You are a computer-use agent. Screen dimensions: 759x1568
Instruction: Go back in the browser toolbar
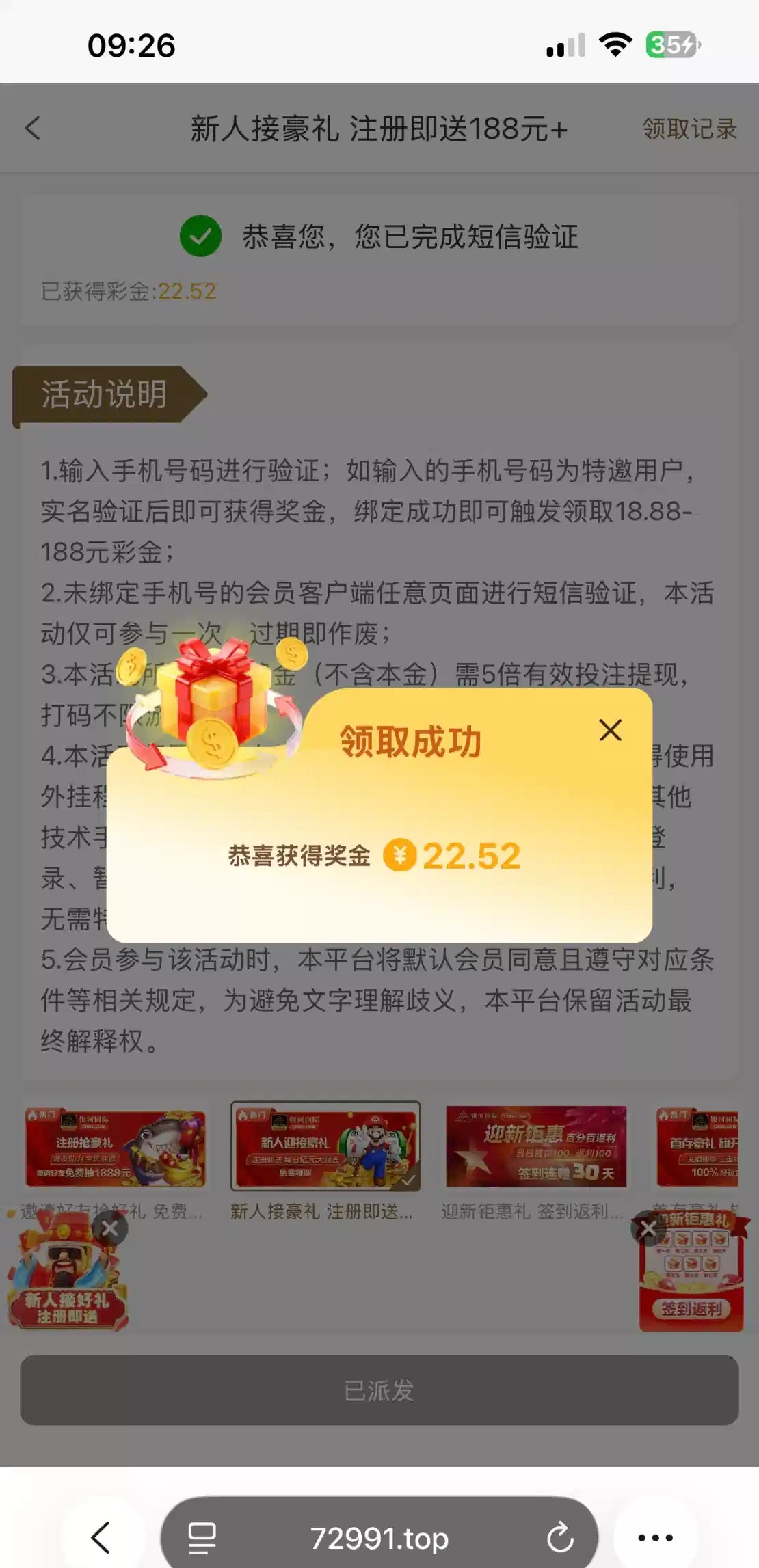coord(101,1538)
